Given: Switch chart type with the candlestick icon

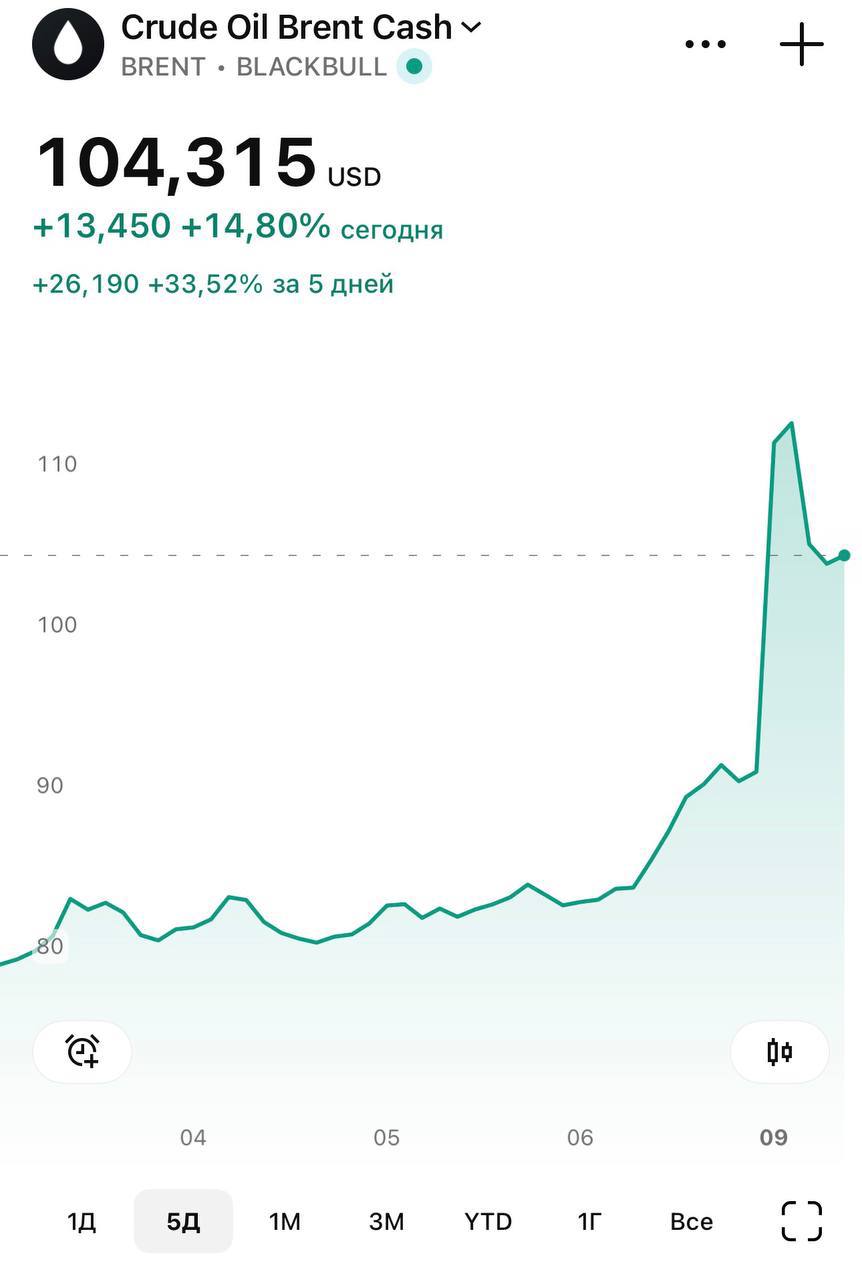Looking at the screenshot, I should point(779,1051).
